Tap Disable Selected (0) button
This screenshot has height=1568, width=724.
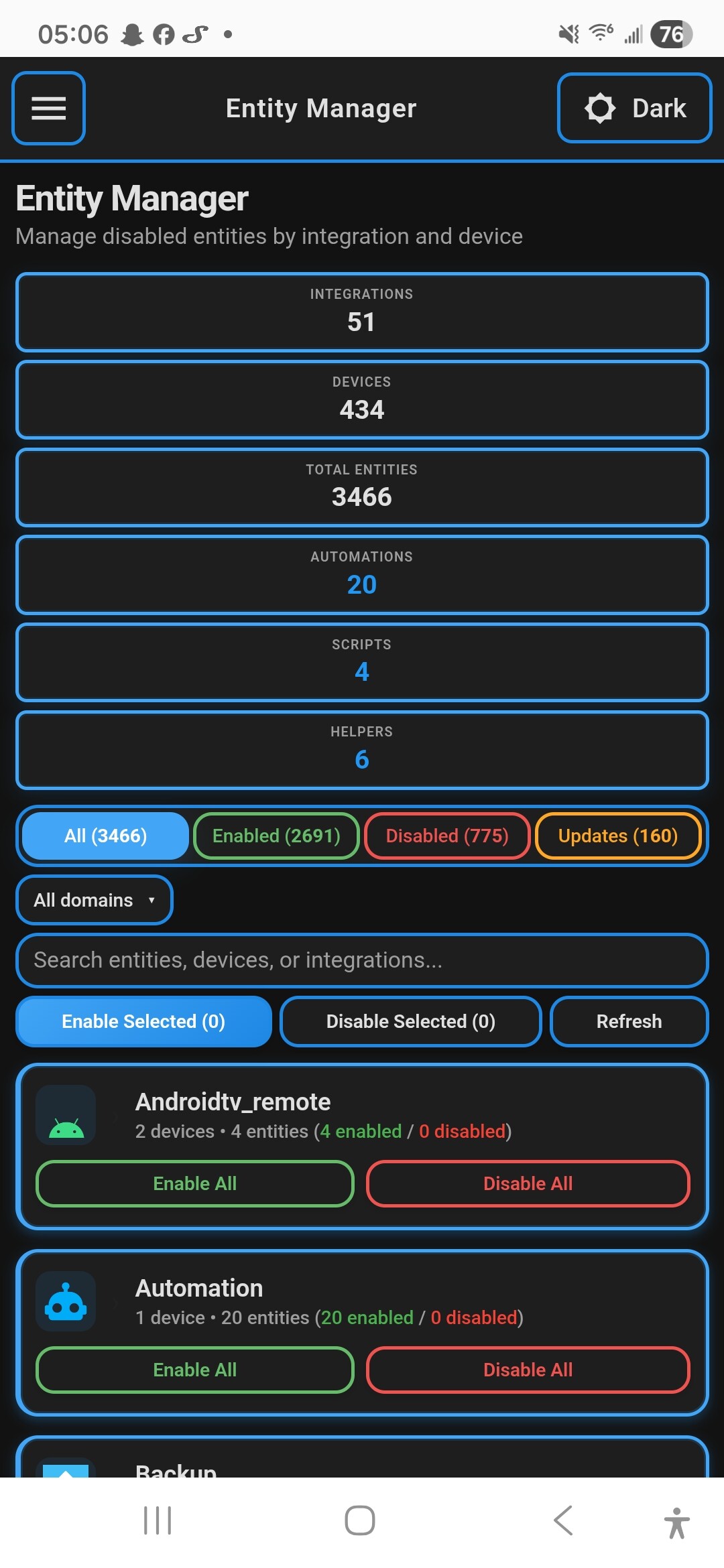410,1021
